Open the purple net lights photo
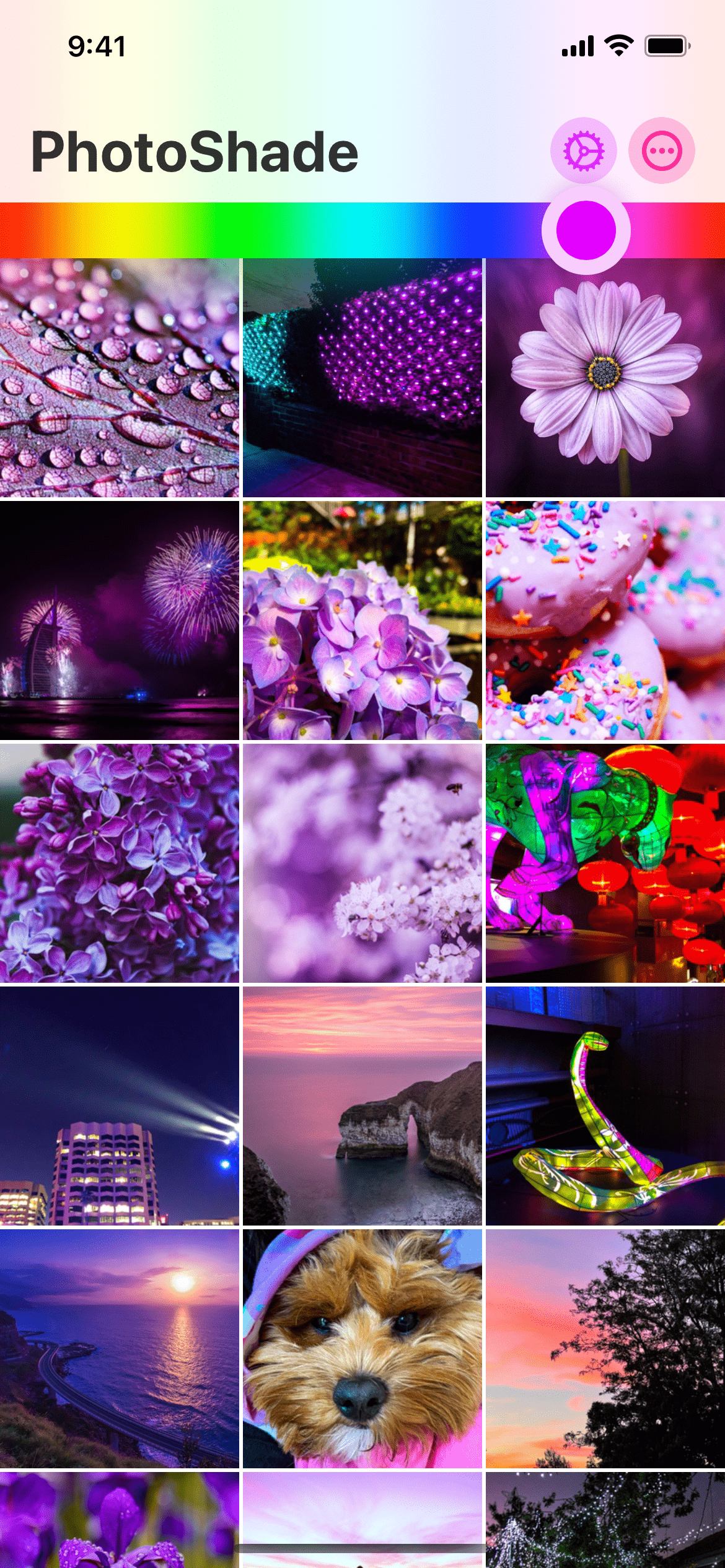Screen dimensions: 725x1568 [362, 378]
